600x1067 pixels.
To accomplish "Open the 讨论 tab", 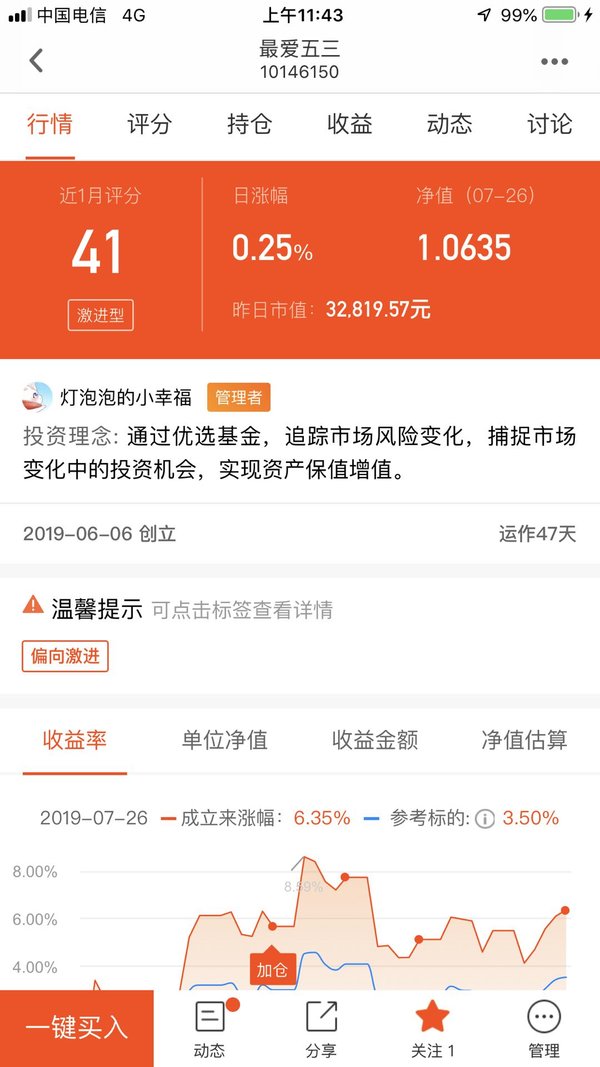I will coord(549,124).
